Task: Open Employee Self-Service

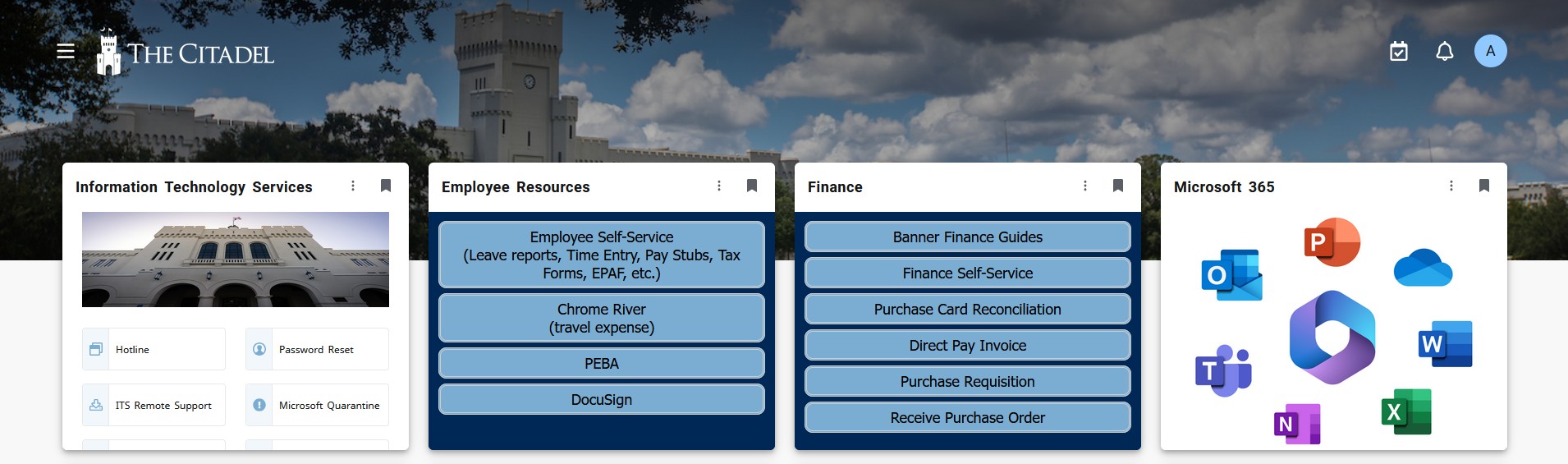Action: 601,255
